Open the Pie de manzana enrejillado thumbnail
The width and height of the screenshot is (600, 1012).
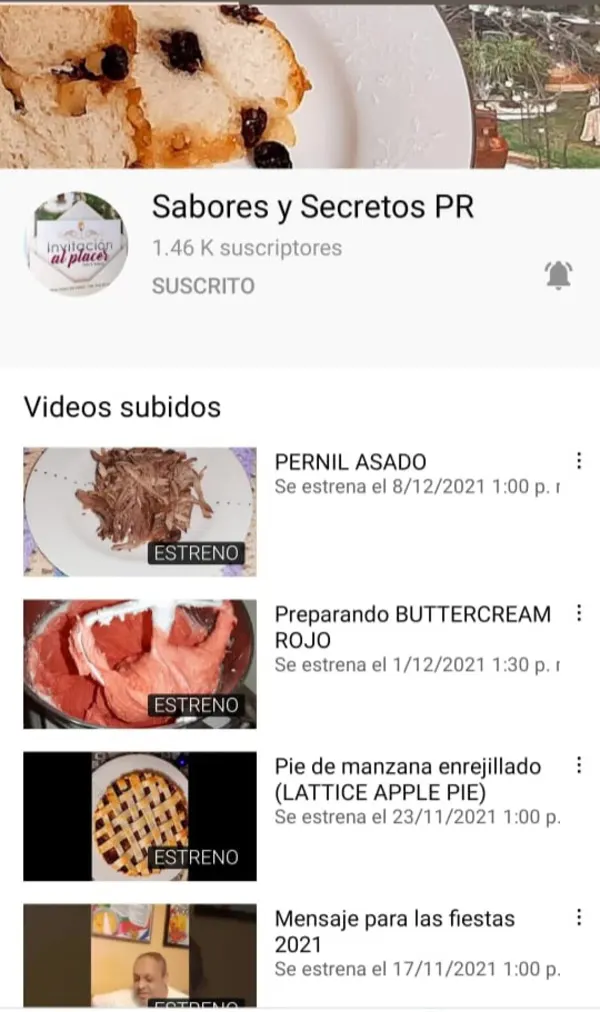[x=140, y=816]
